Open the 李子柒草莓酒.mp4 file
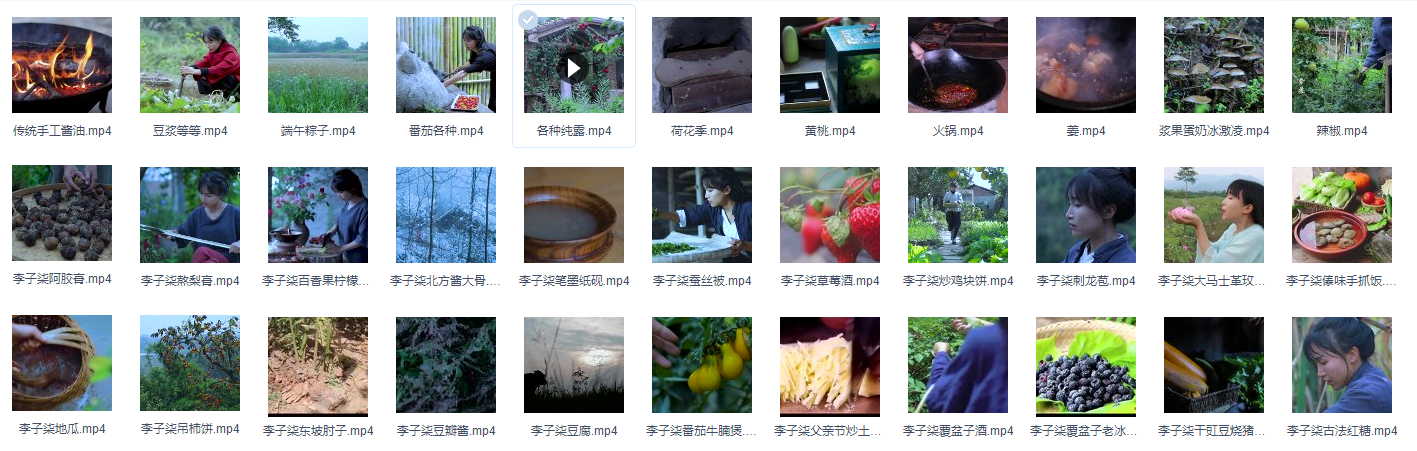The height and width of the screenshot is (451, 1417). (x=830, y=214)
